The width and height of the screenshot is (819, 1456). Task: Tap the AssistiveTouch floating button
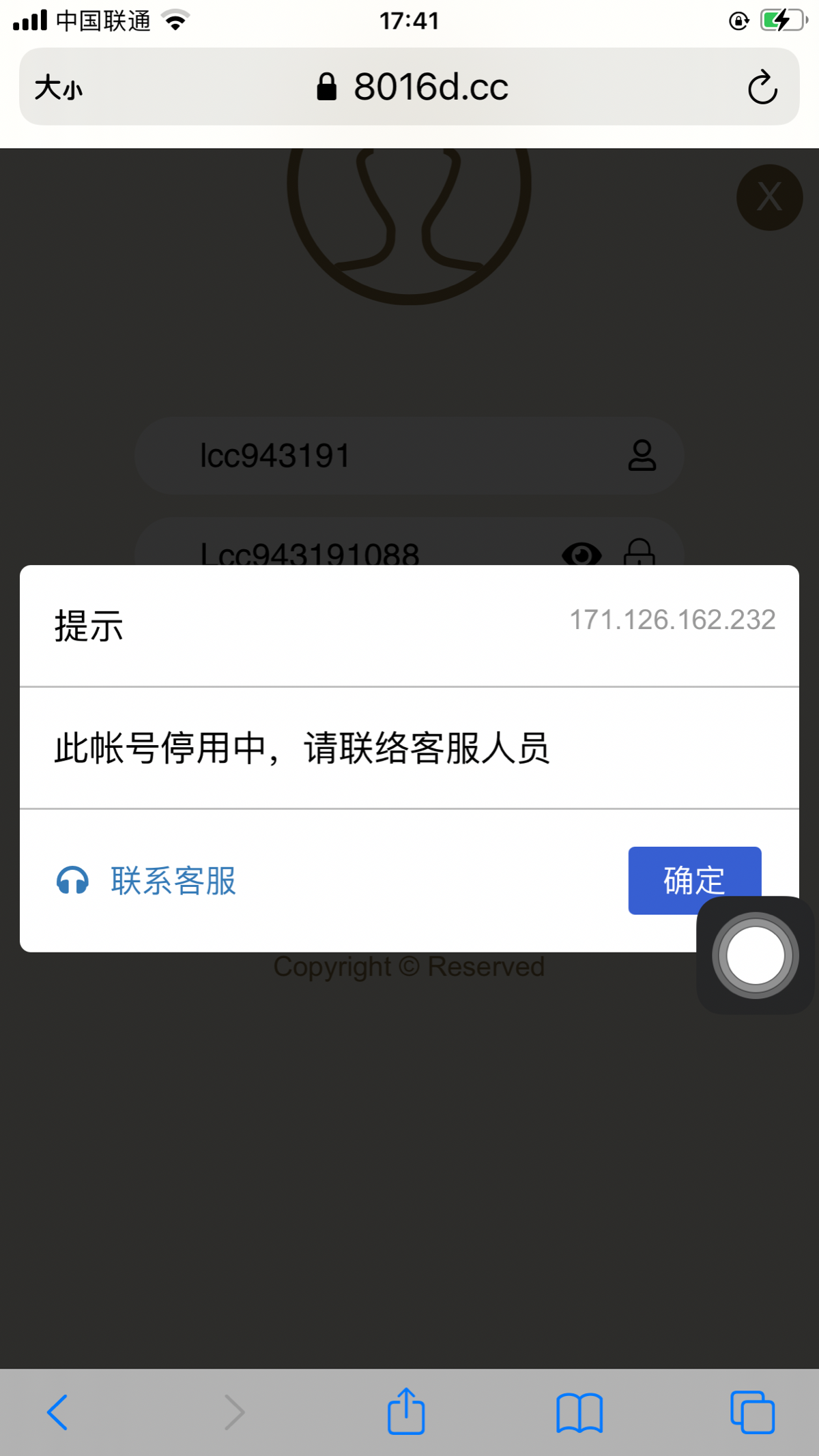(755, 955)
